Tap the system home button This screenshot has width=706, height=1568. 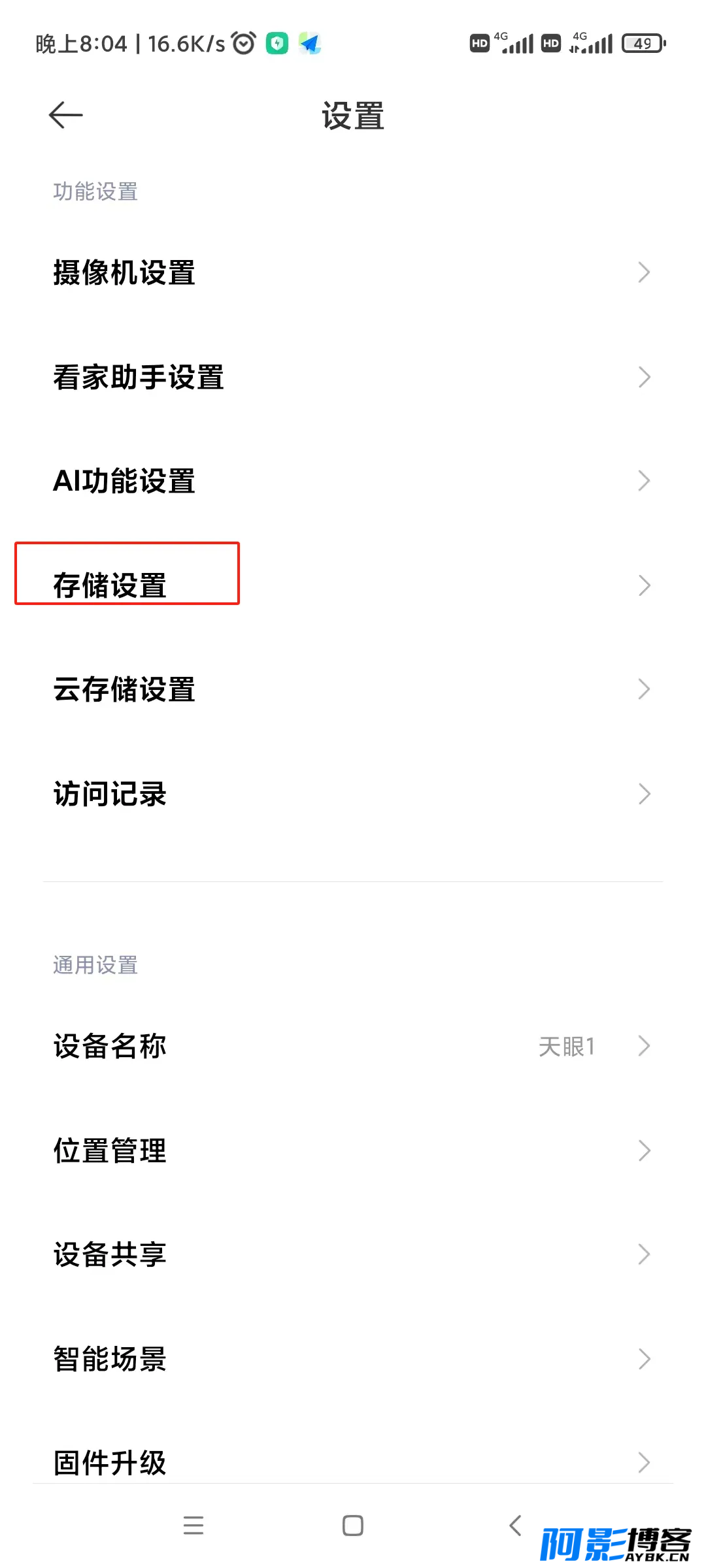click(x=353, y=1526)
